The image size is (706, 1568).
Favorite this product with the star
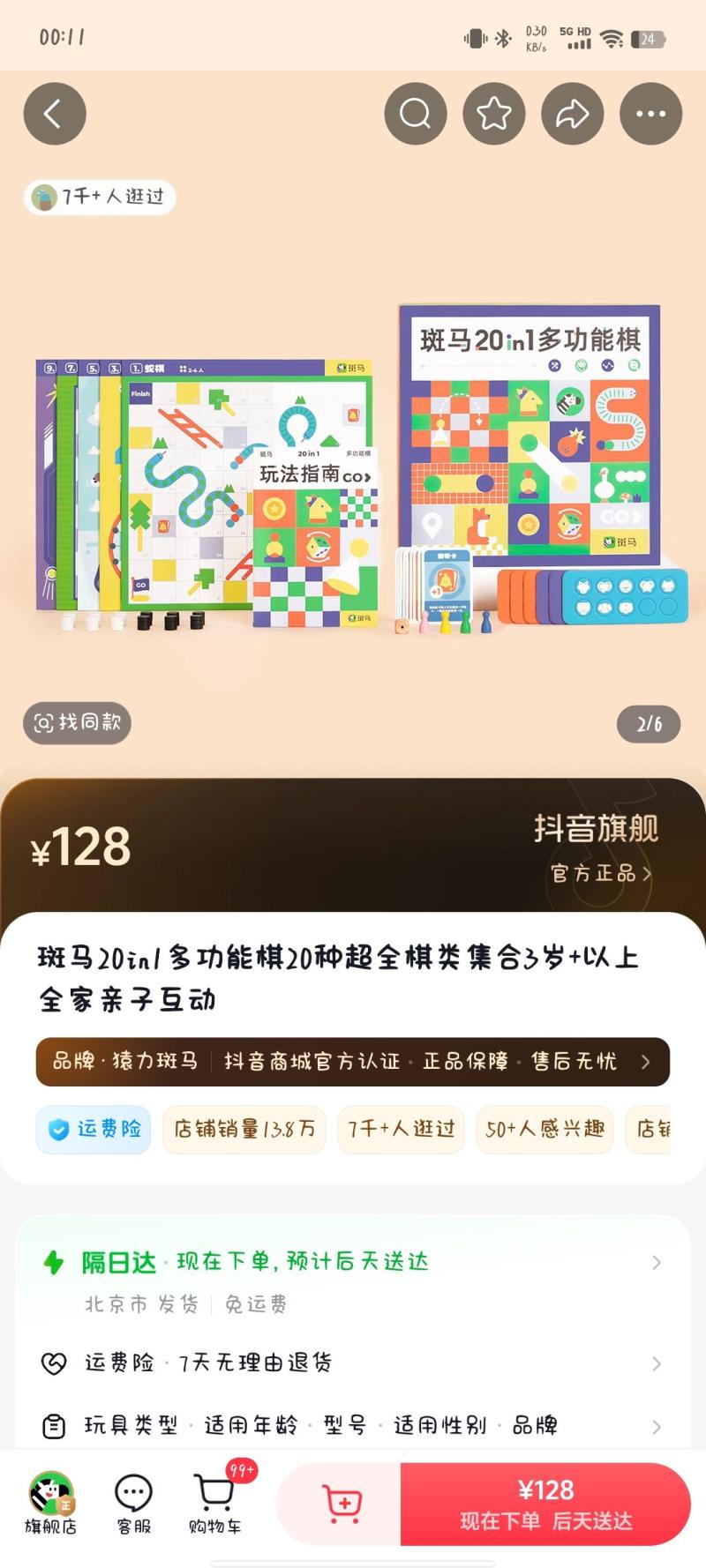(494, 113)
